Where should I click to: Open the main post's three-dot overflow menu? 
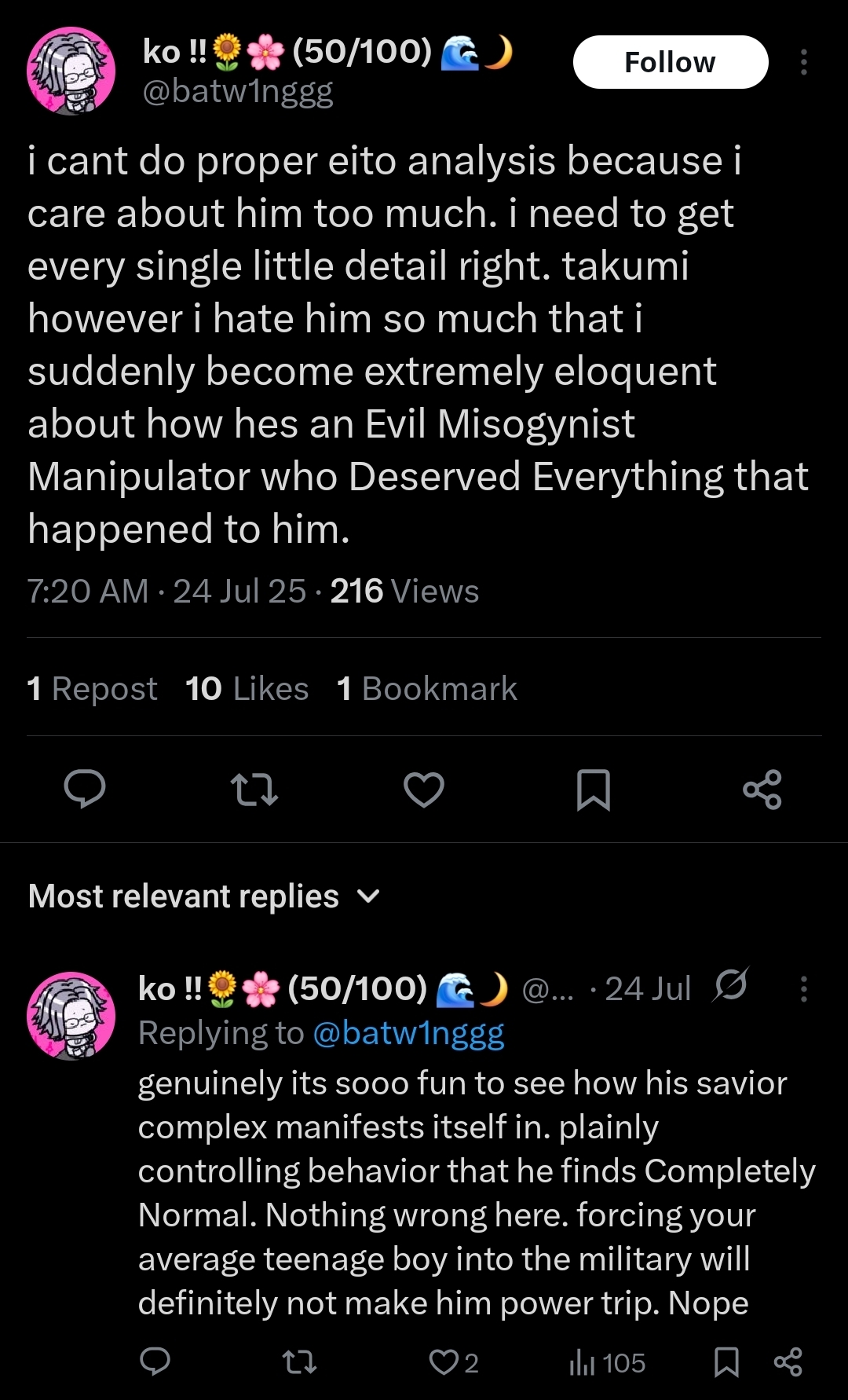tap(803, 62)
